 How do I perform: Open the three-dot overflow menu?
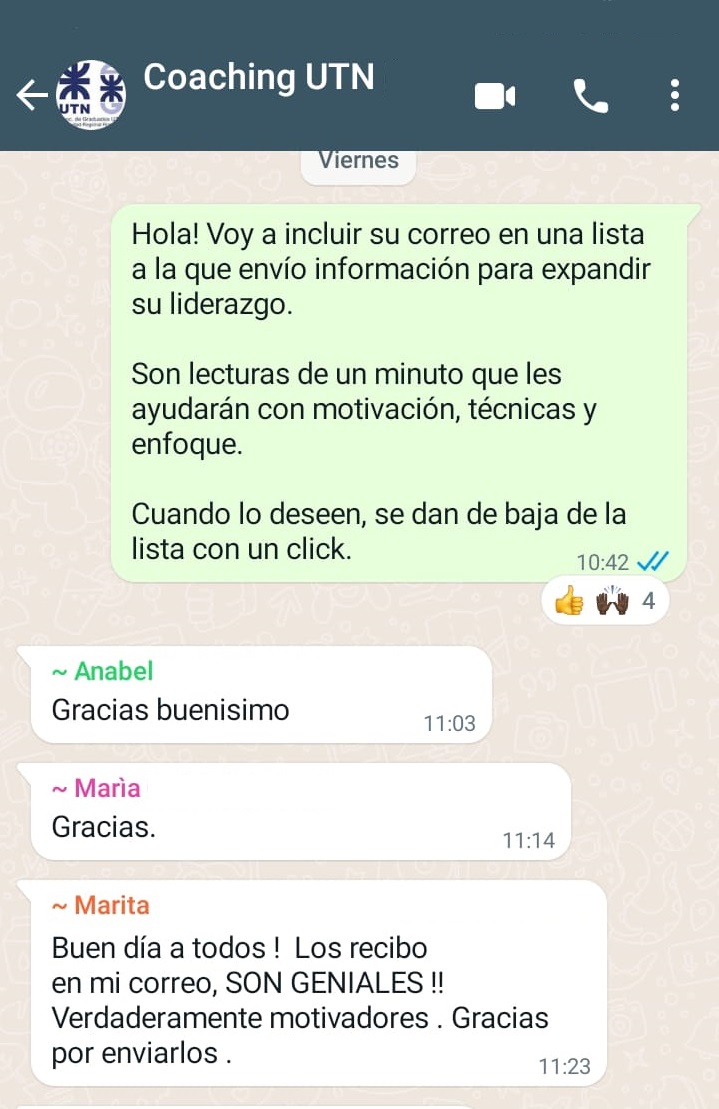click(x=675, y=96)
